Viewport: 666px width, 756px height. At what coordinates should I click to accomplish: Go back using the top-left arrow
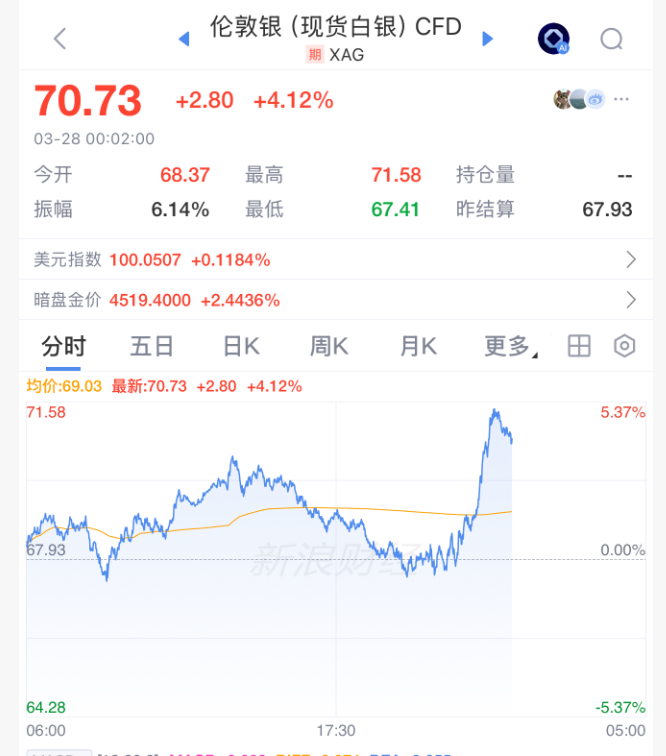pyautogui.click(x=60, y=39)
